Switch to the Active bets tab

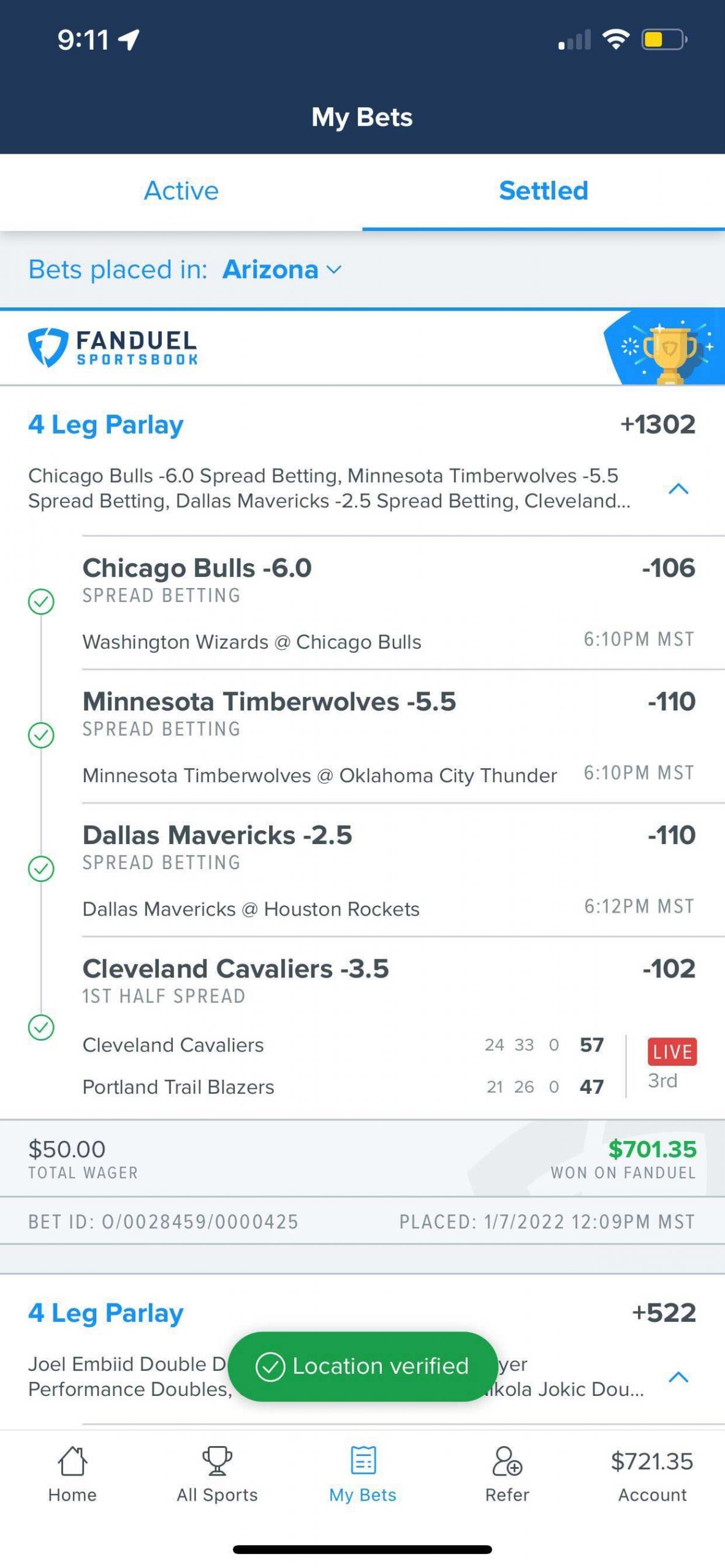tap(181, 190)
